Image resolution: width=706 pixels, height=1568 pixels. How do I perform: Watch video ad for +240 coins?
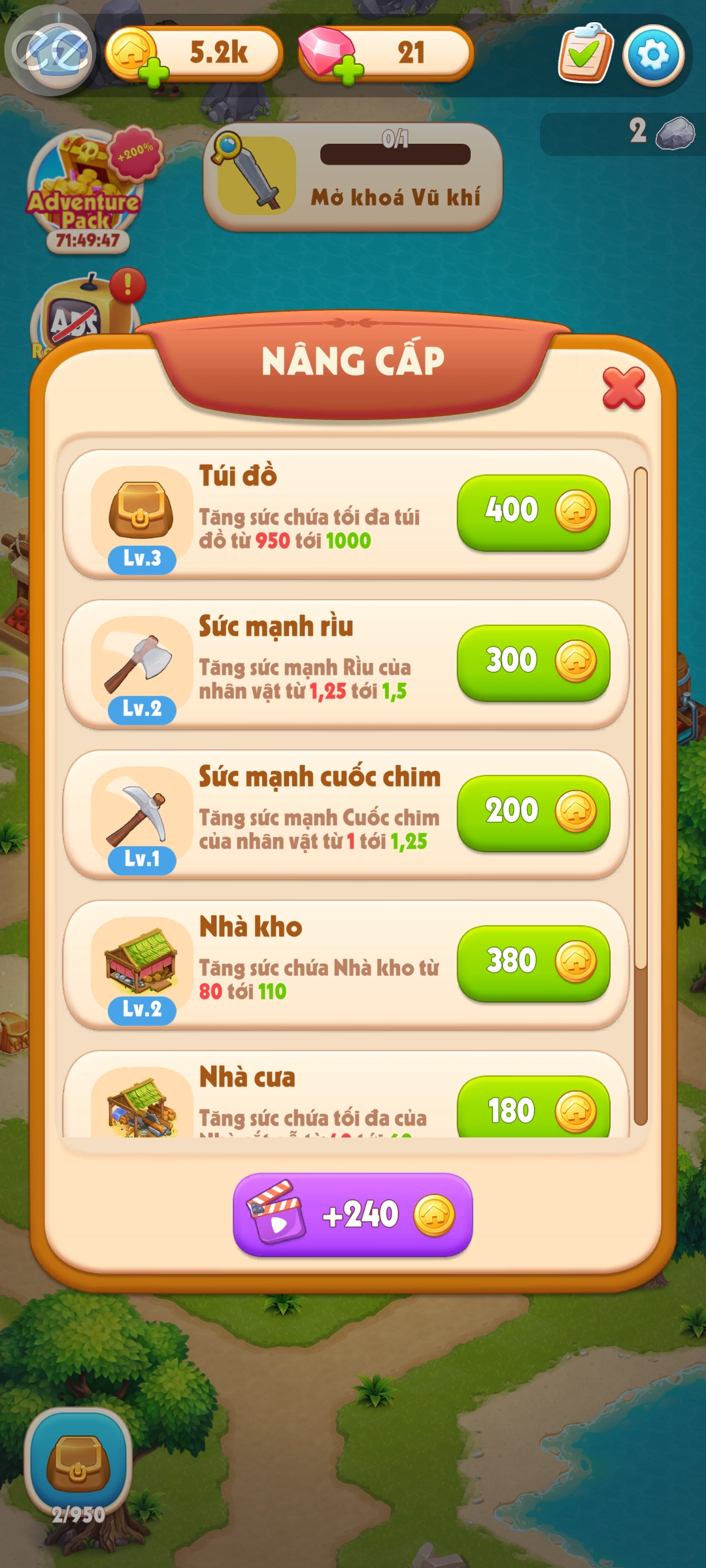click(x=352, y=1215)
